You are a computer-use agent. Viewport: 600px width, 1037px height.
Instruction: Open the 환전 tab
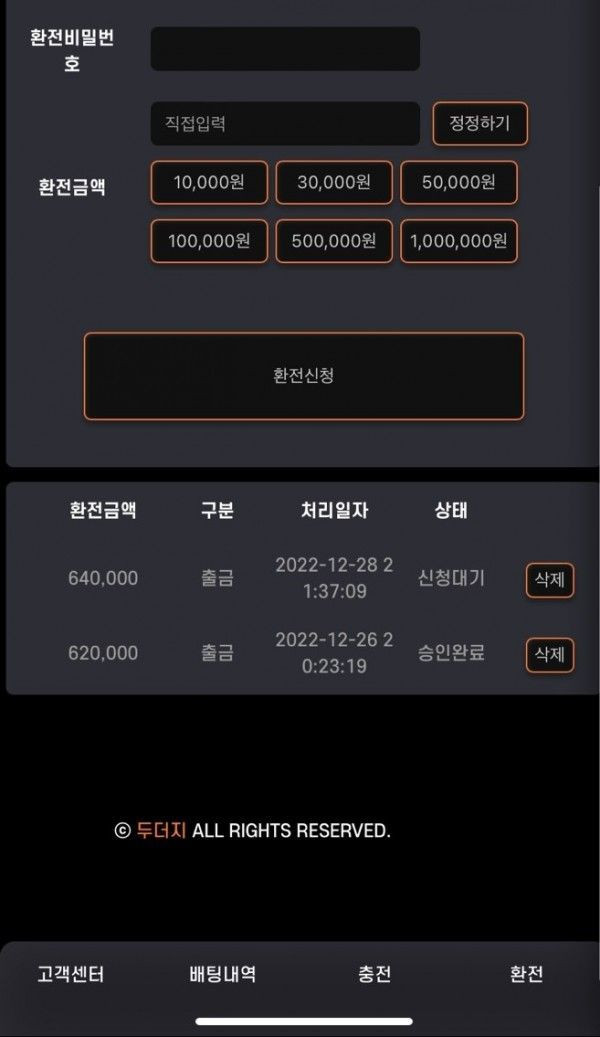(526, 974)
